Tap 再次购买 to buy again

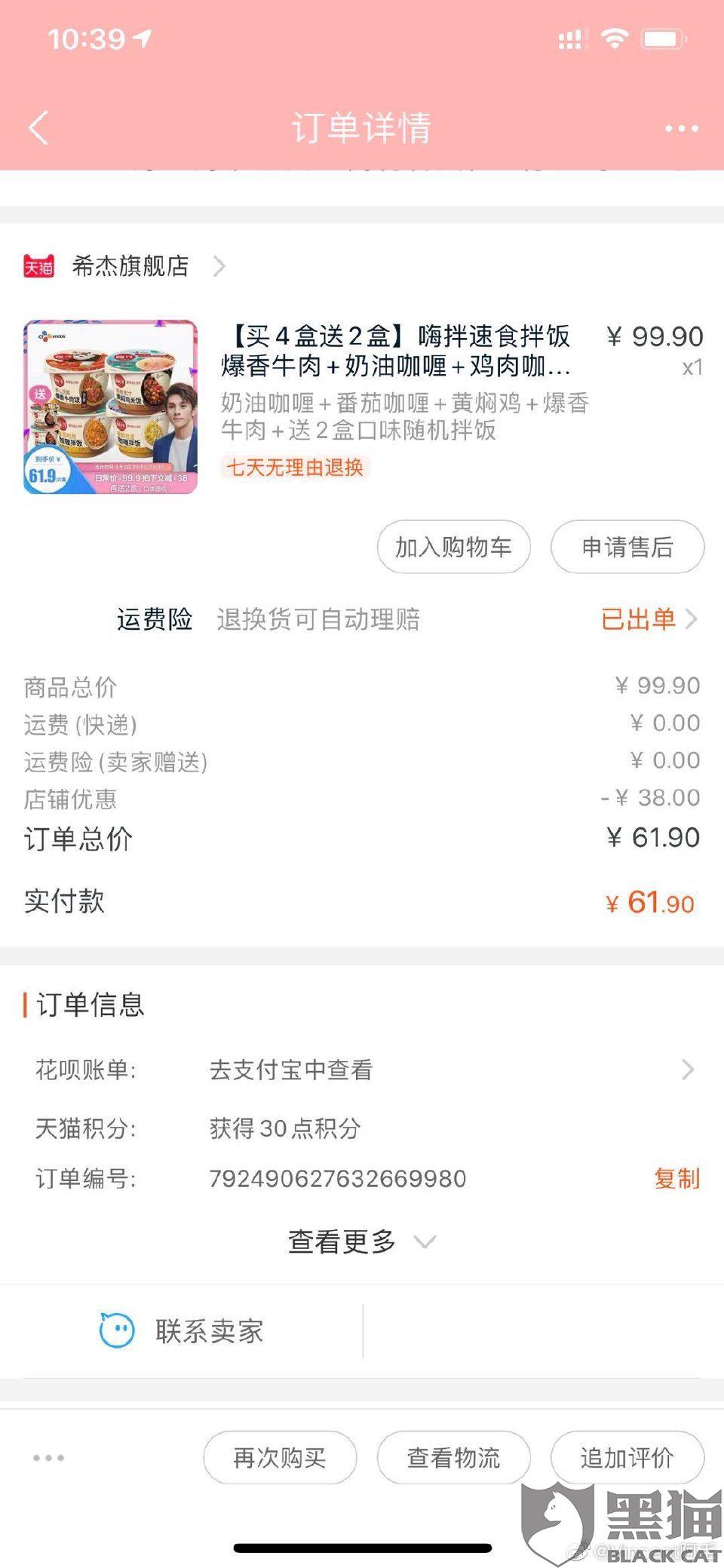click(280, 1458)
